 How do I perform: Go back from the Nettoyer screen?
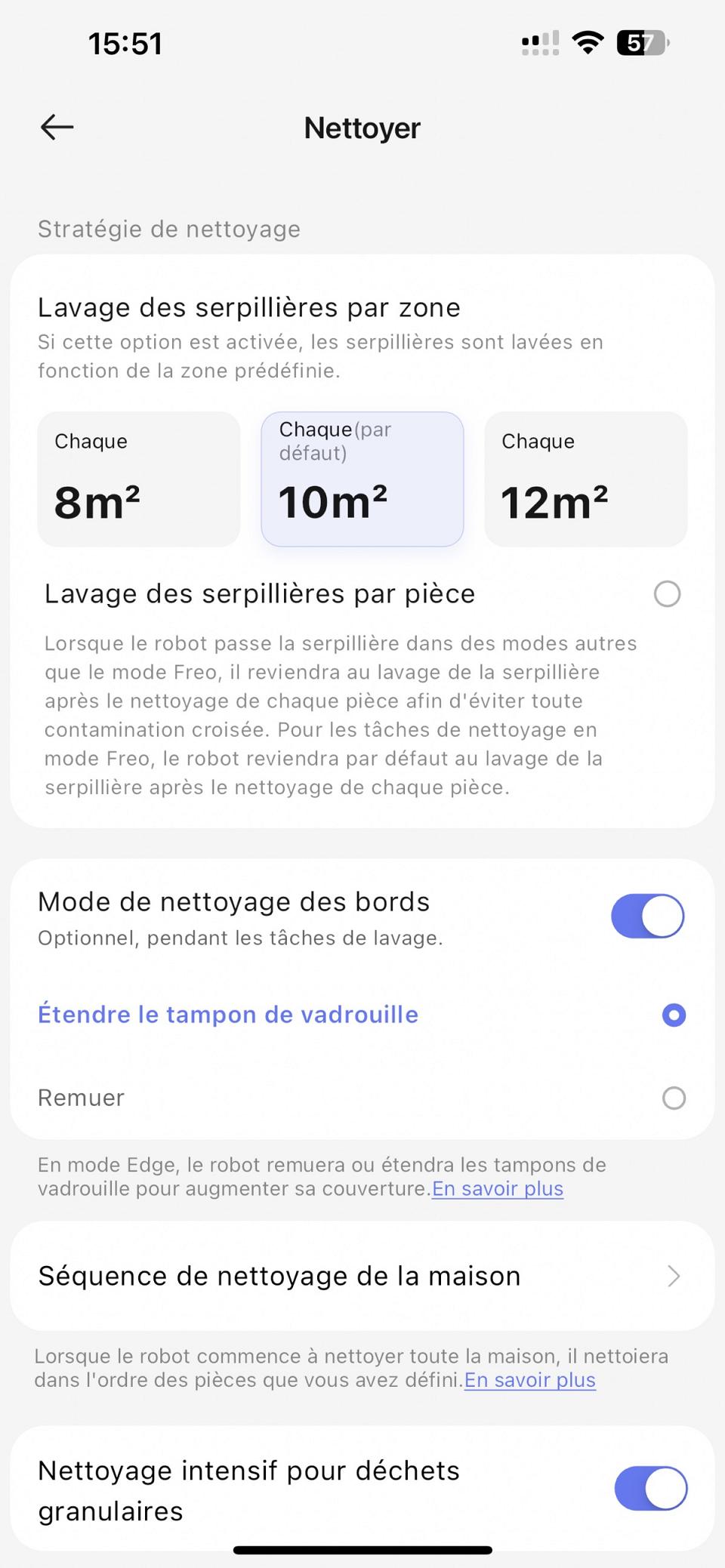pyautogui.click(x=57, y=128)
